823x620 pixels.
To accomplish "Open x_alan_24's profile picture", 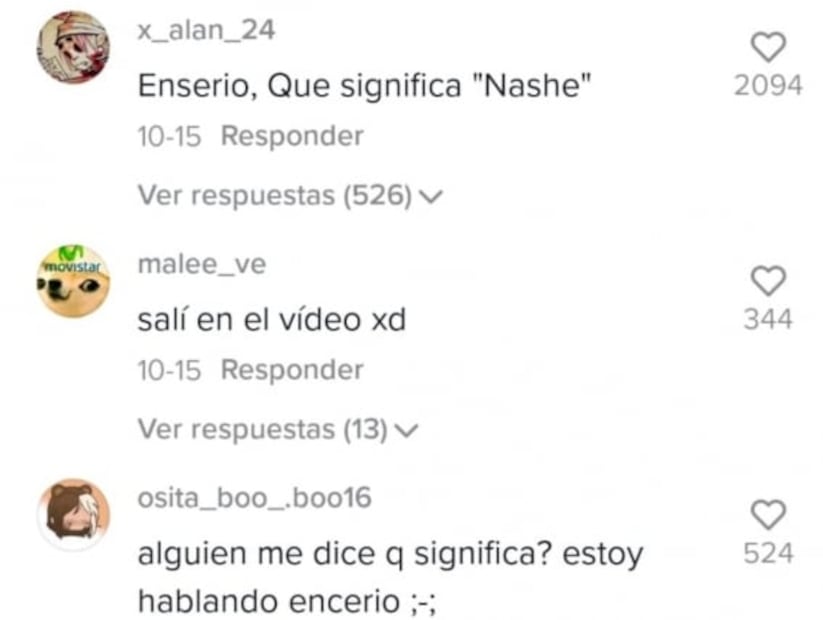I will click(x=73, y=47).
